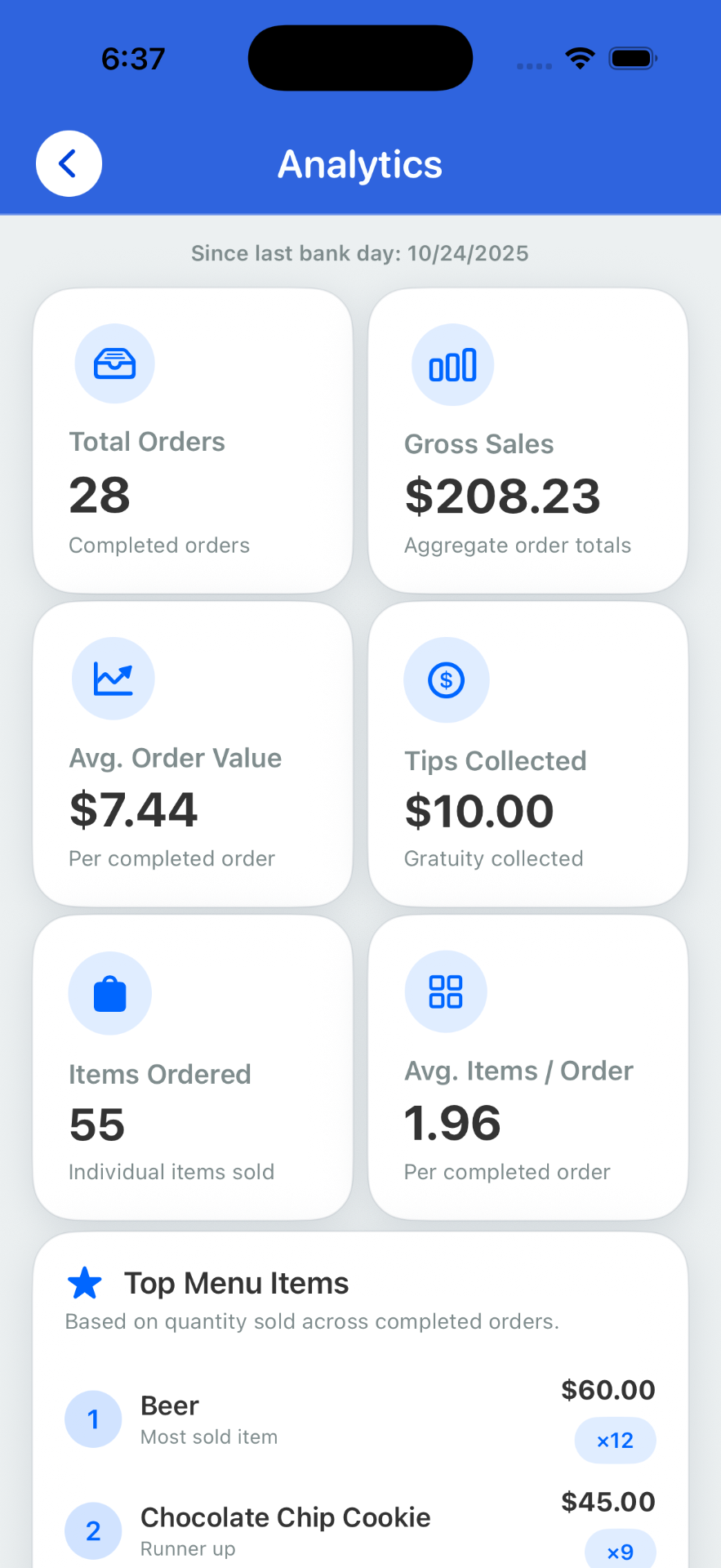The height and width of the screenshot is (1568, 721).
Task: Tap the Top Menu Items star icon
Action: click(x=85, y=1282)
